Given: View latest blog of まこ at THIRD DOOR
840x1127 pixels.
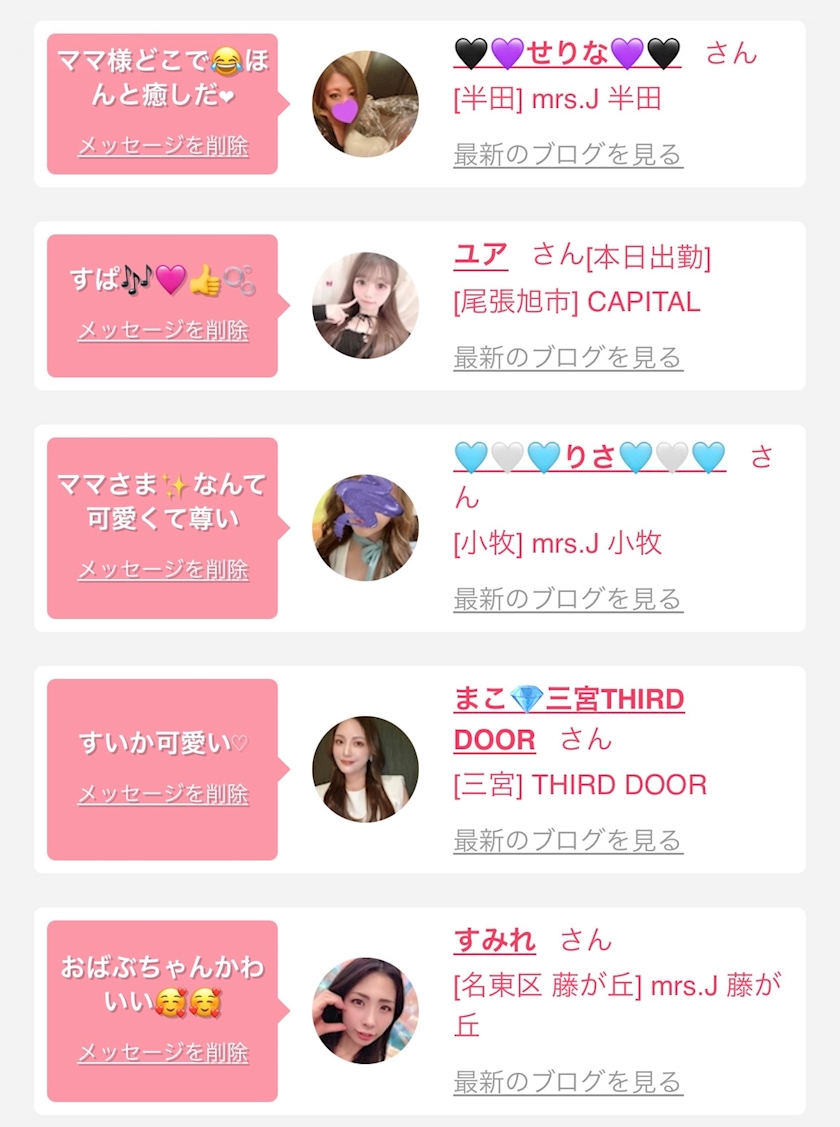Looking at the screenshot, I should [568, 840].
